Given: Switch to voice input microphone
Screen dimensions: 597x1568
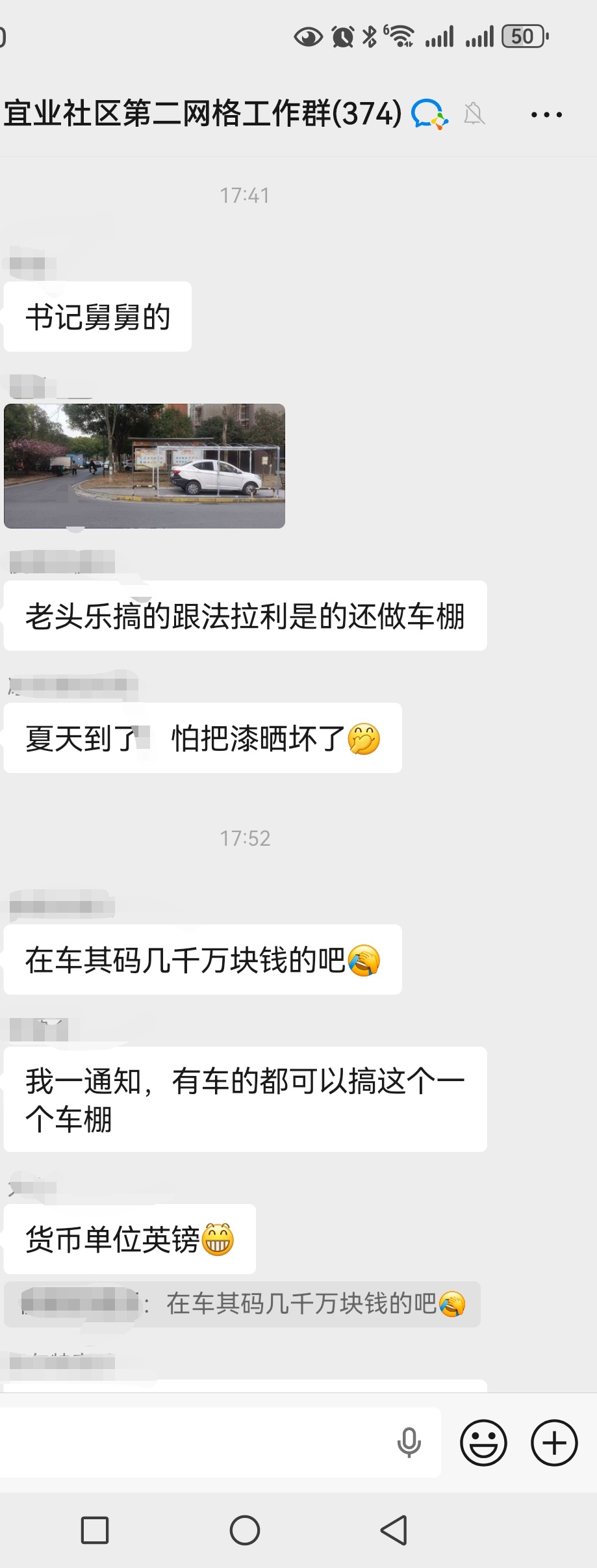Looking at the screenshot, I should click(409, 1443).
